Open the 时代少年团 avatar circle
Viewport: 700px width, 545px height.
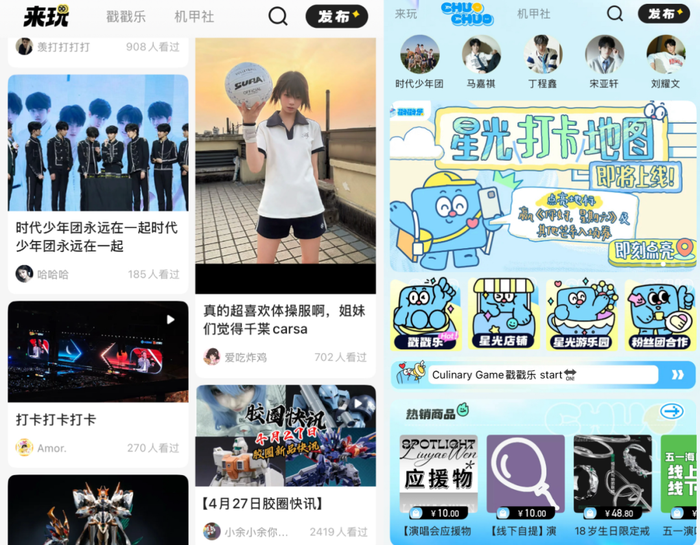419,55
